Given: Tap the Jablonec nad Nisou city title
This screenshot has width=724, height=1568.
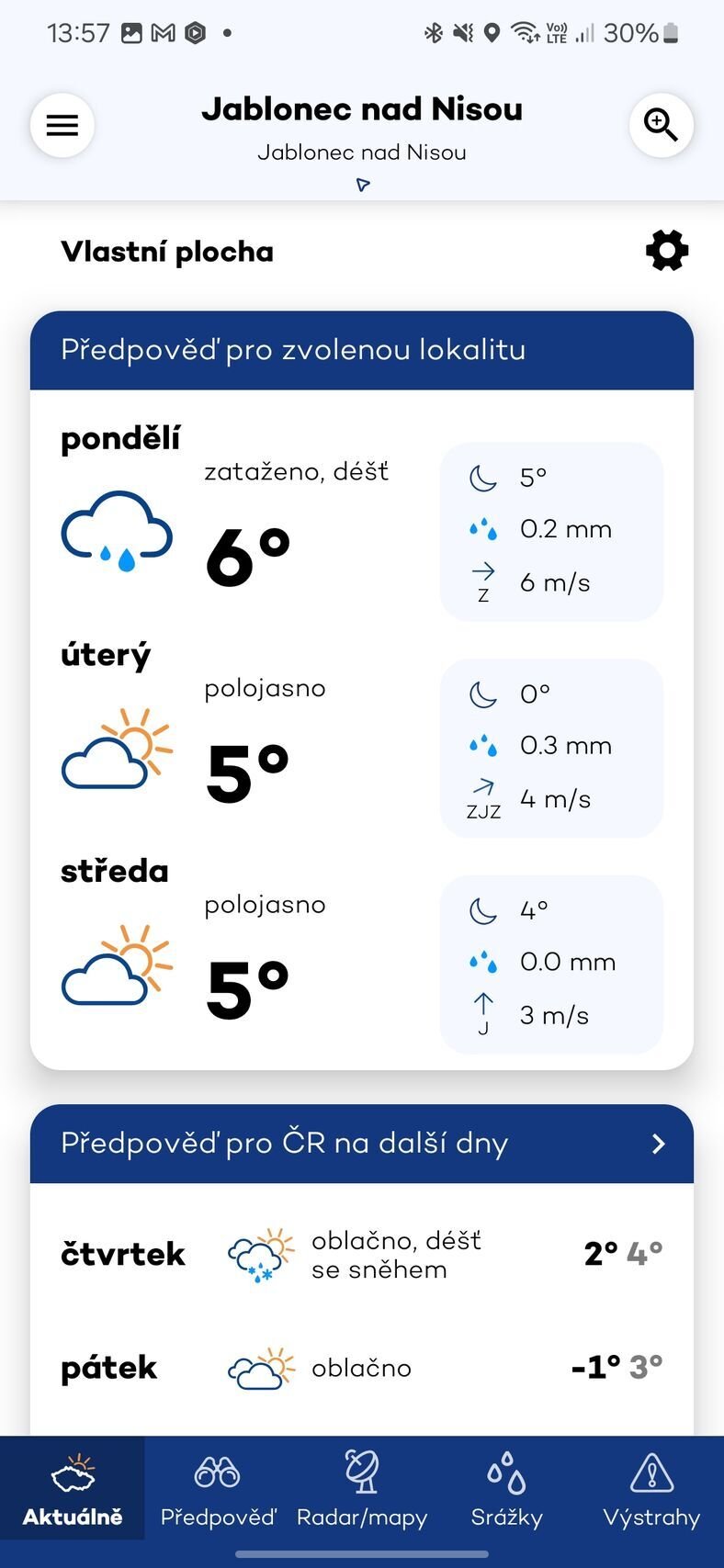Looking at the screenshot, I should coord(362,108).
